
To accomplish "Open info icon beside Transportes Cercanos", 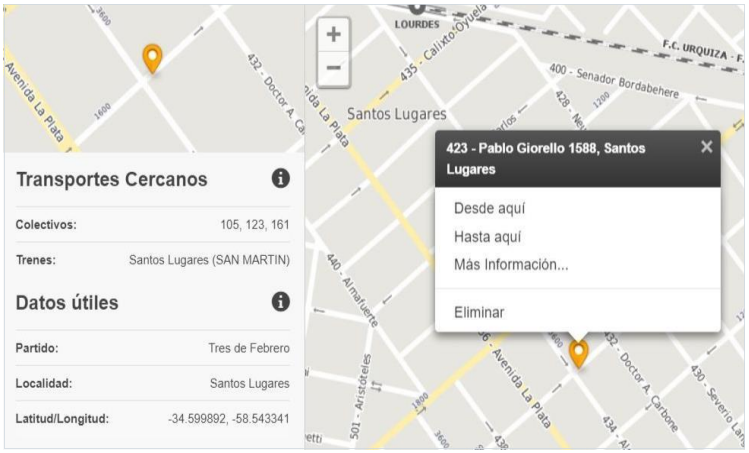I will tap(281, 179).
